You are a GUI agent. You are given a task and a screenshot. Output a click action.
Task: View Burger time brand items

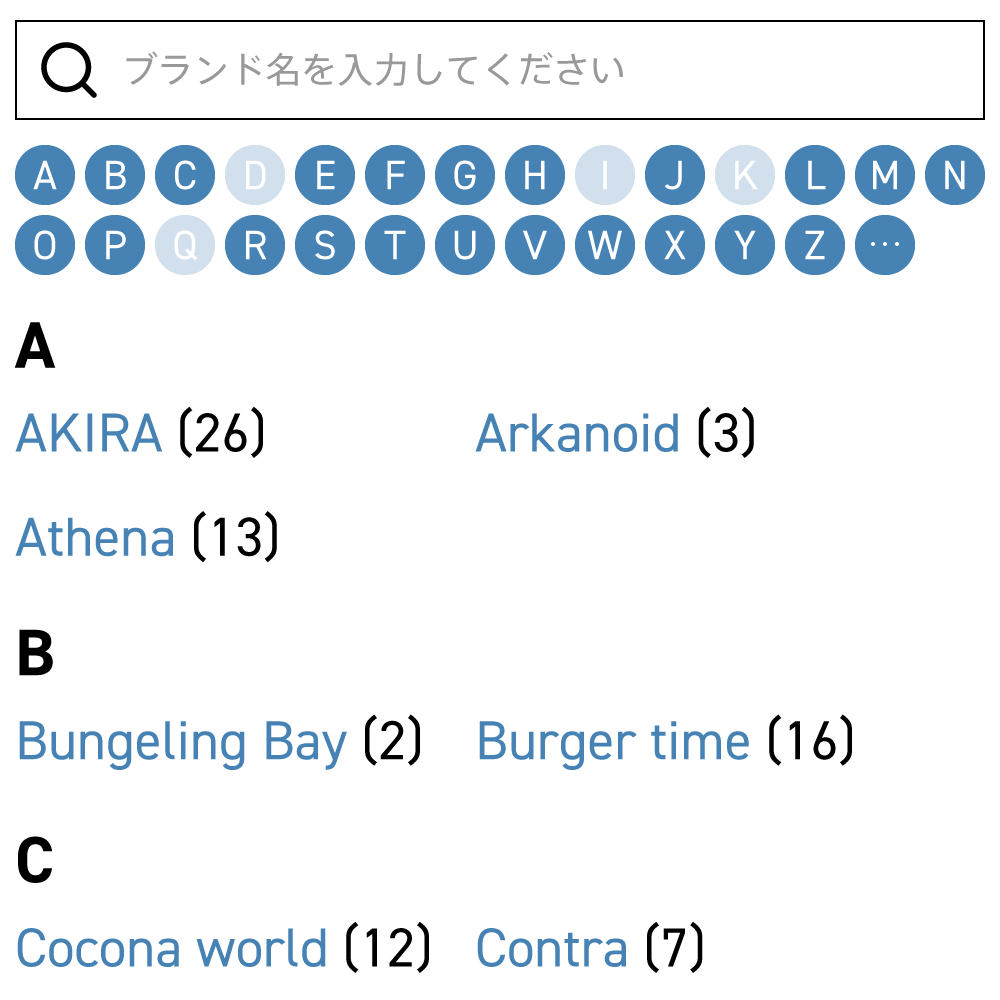612,741
